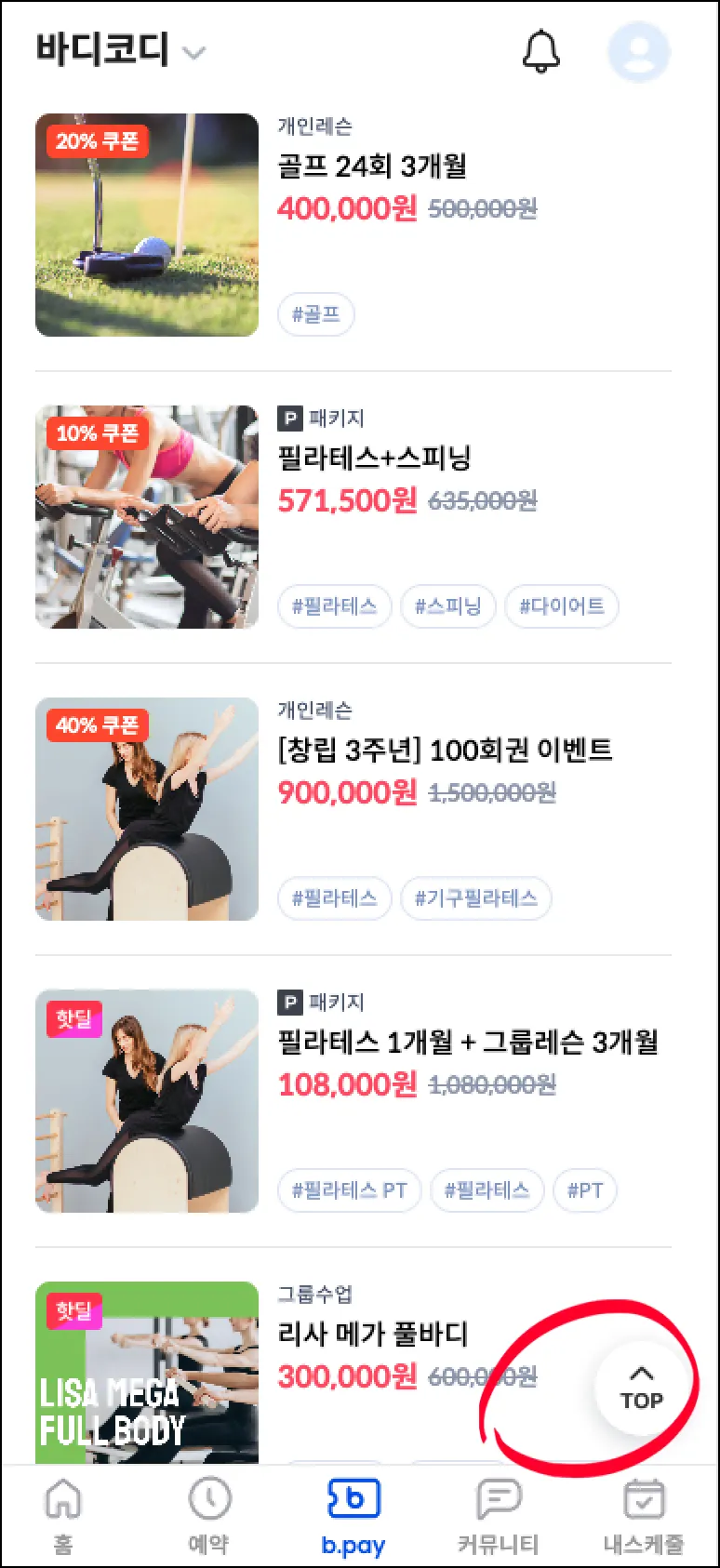Tap the #스피닝 tag chip
Screen dimensions: 720x1568
click(x=447, y=606)
